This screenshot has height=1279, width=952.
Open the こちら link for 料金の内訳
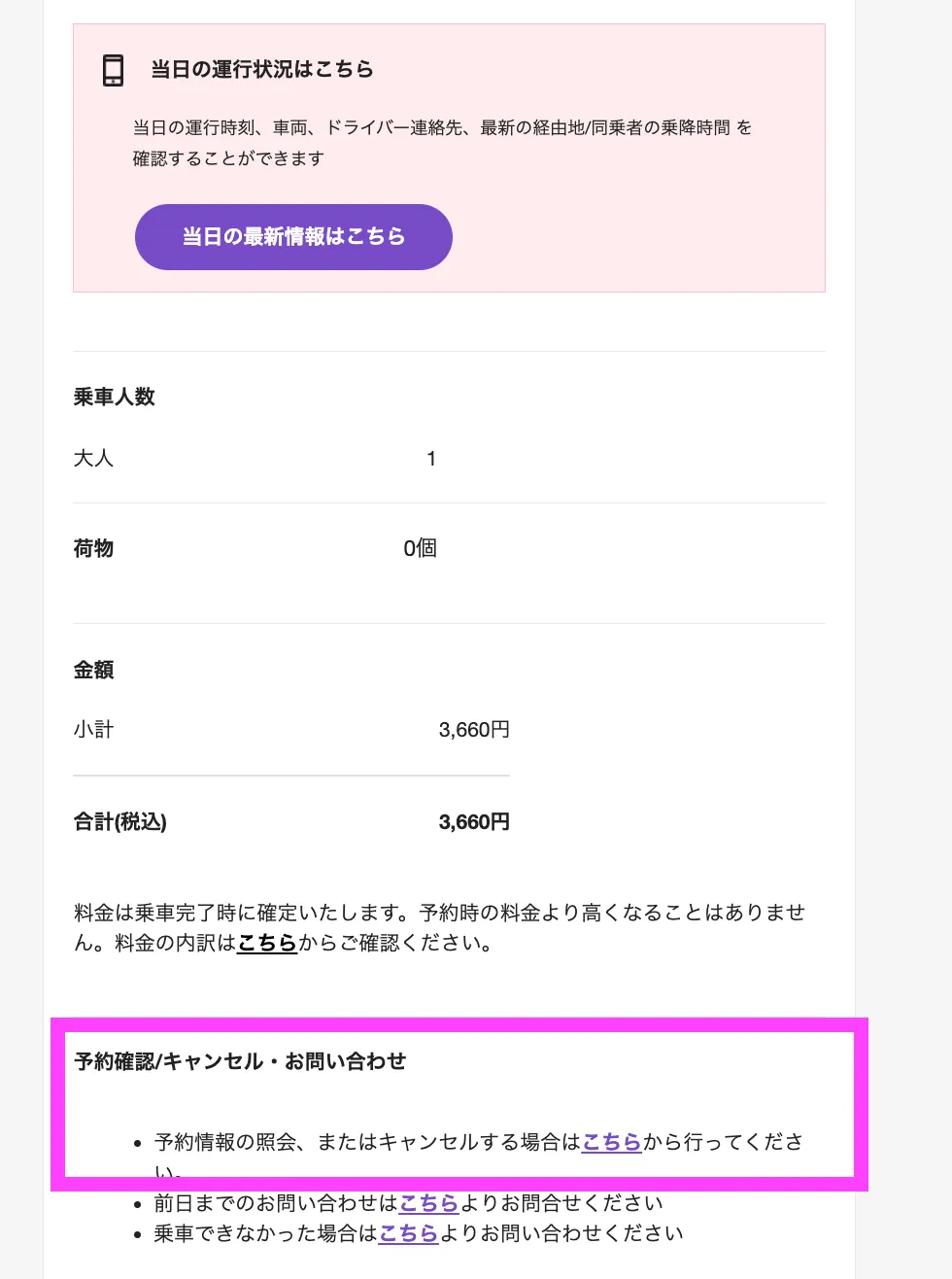pos(267,943)
